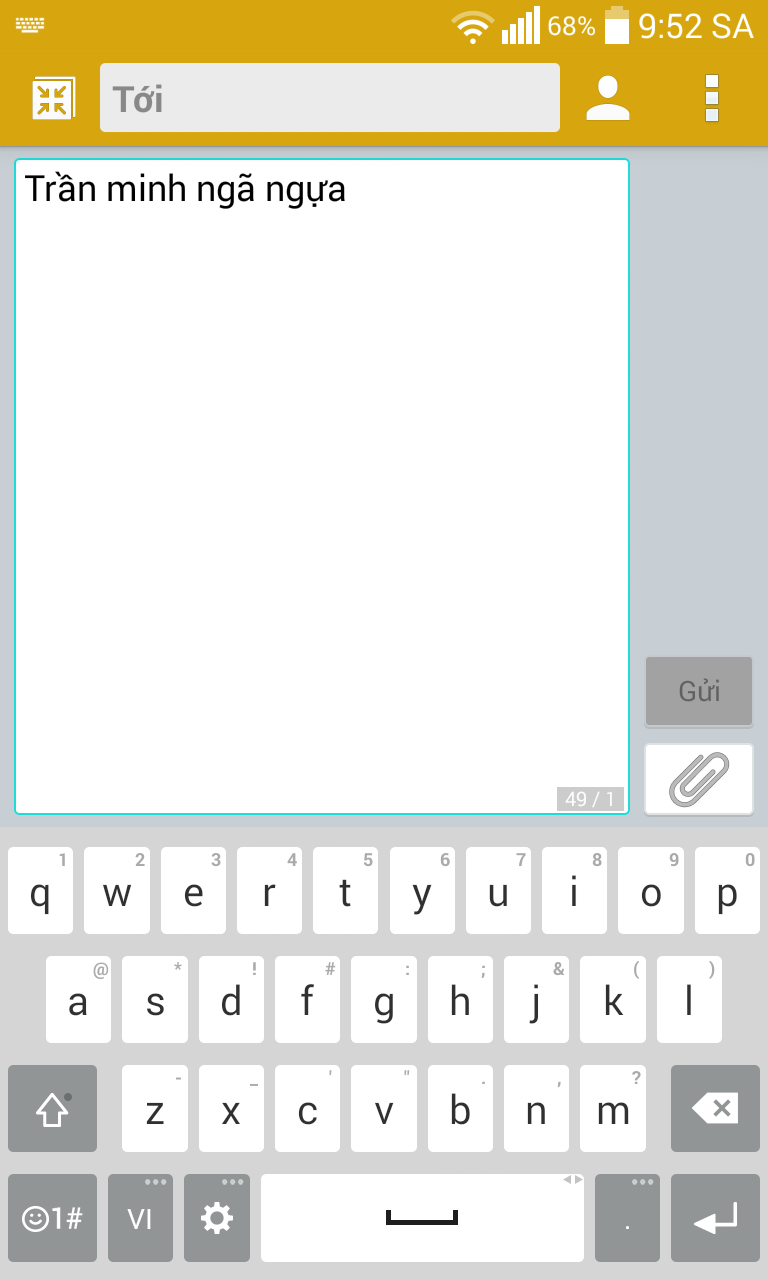Delete a character with backspace
Image resolution: width=768 pixels, height=1280 pixels.
714,1108
